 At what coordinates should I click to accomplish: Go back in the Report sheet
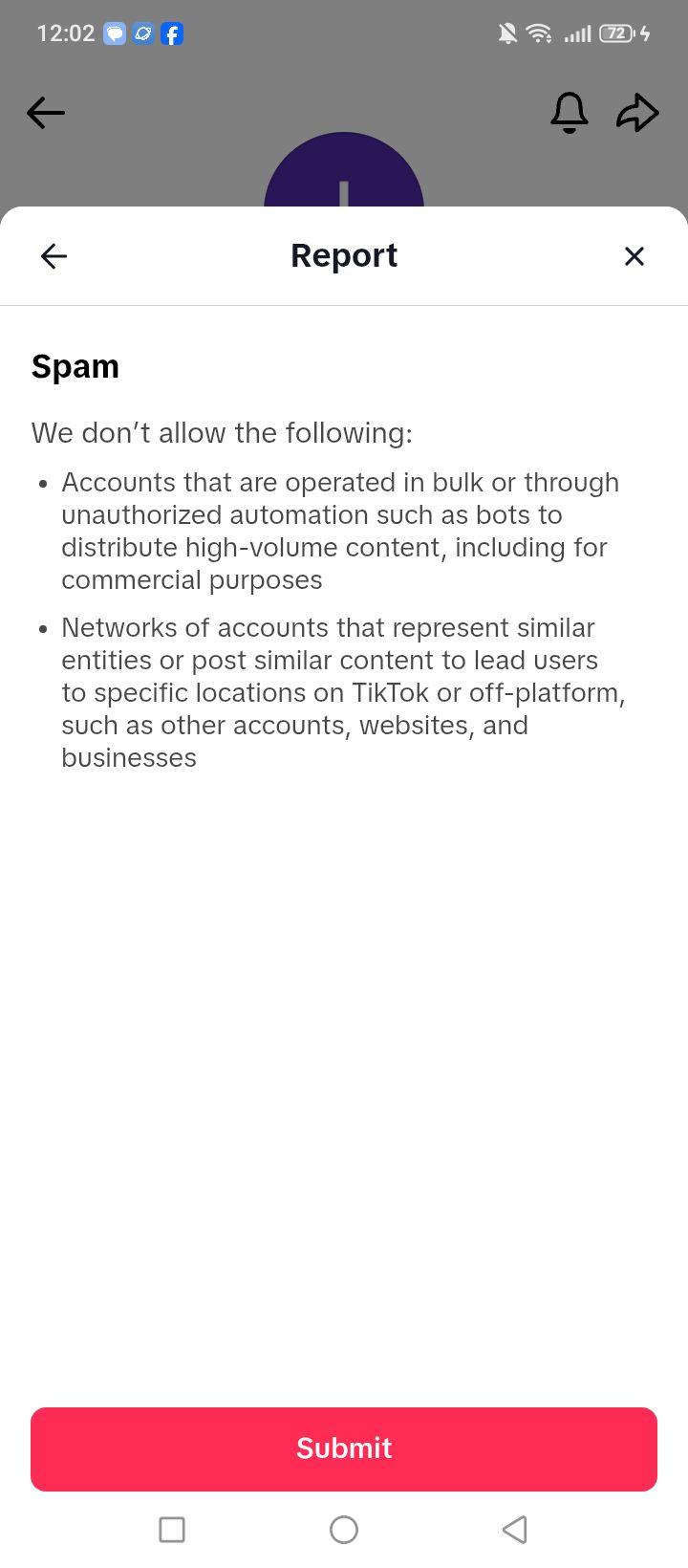(x=54, y=255)
